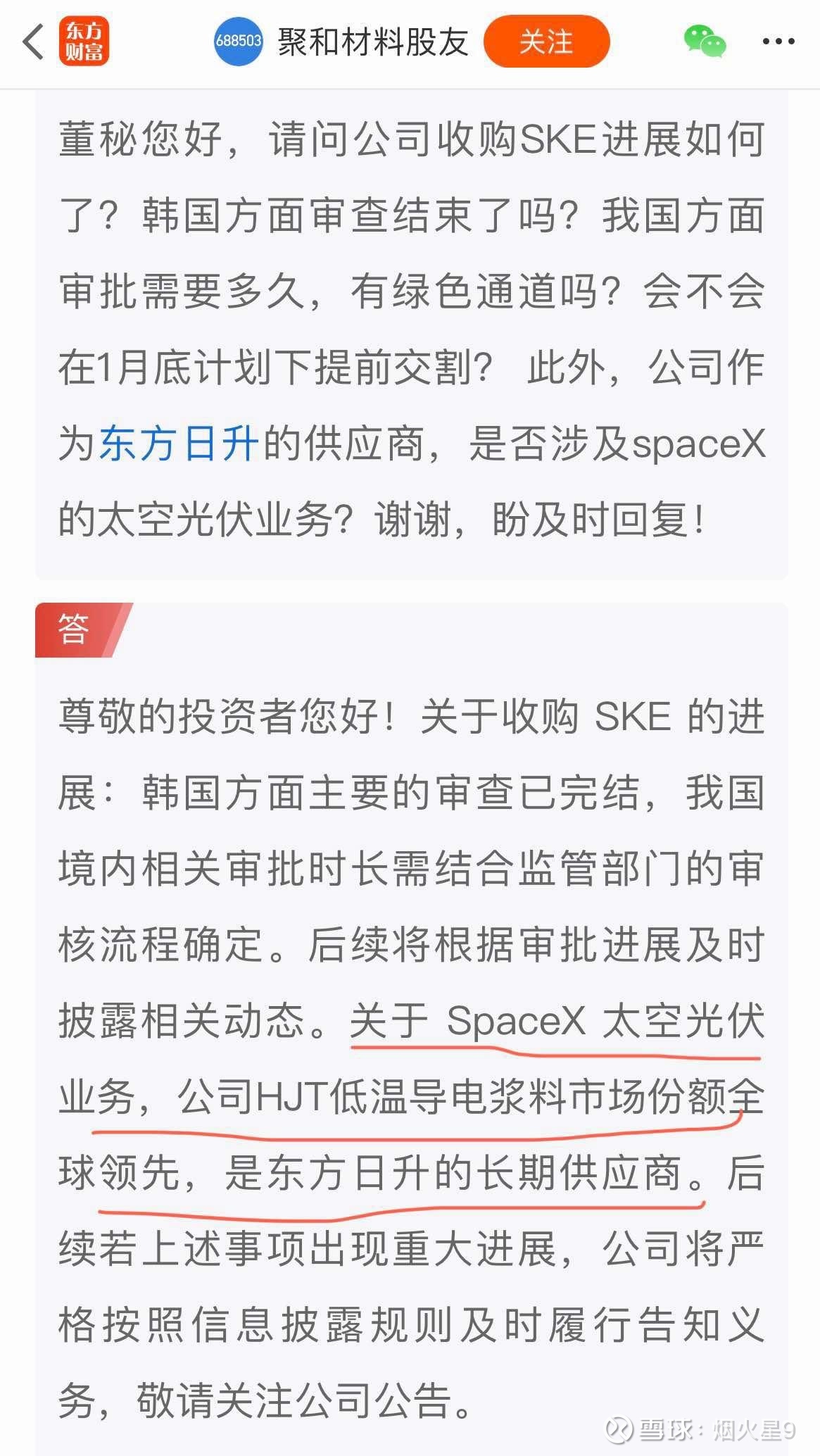The height and width of the screenshot is (1456, 820).
Task: Open the 东方财富 app logo
Action: point(84,42)
